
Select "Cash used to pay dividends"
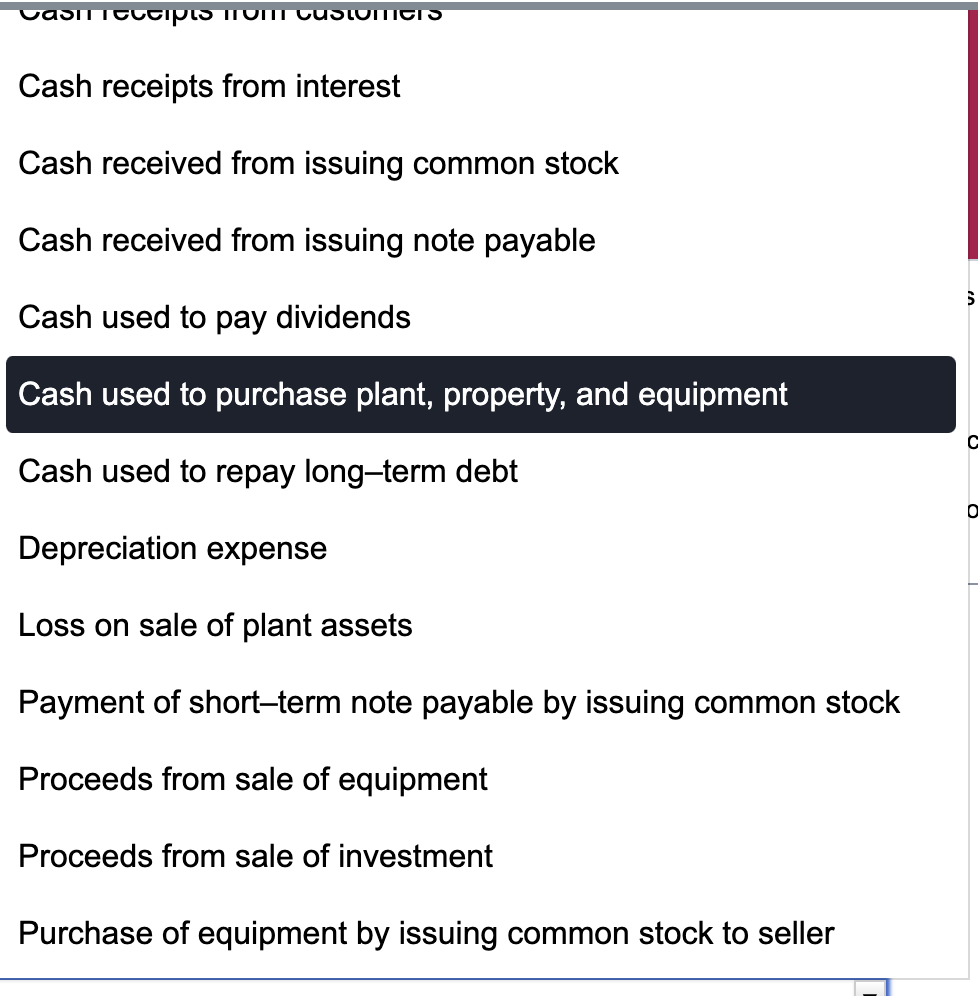pyautogui.click(x=214, y=317)
